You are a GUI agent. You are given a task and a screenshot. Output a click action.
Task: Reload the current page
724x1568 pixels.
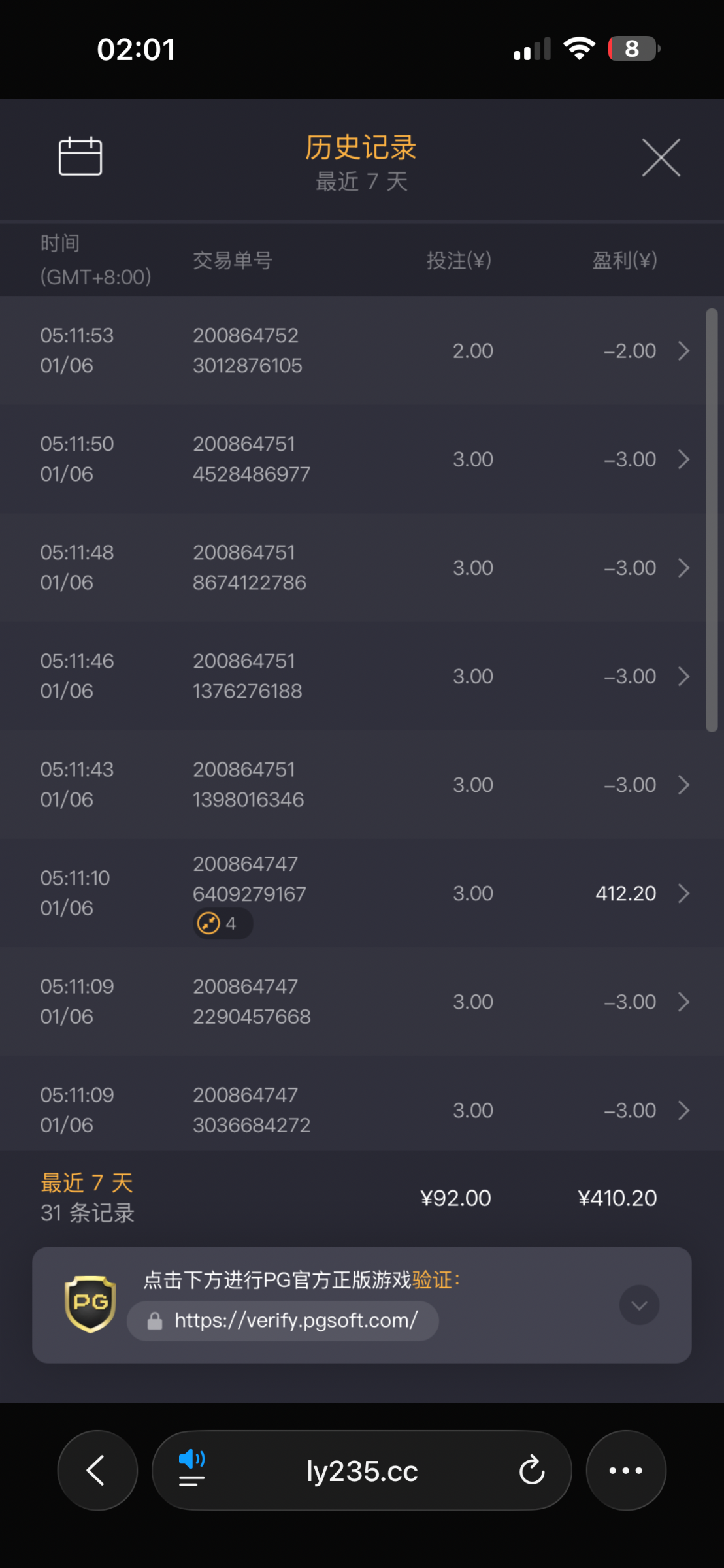click(x=532, y=1471)
